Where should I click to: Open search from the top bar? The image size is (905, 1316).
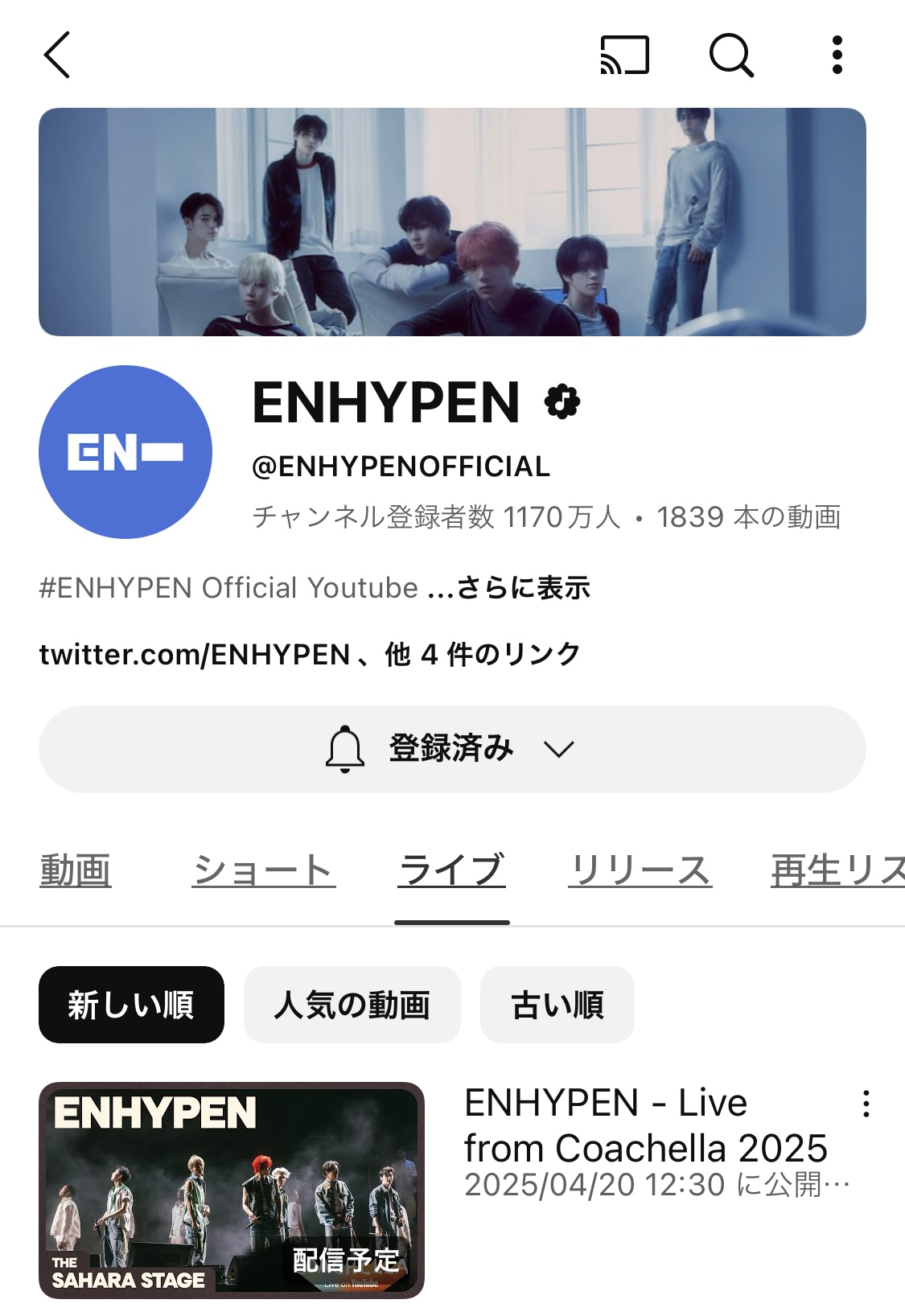(x=730, y=55)
